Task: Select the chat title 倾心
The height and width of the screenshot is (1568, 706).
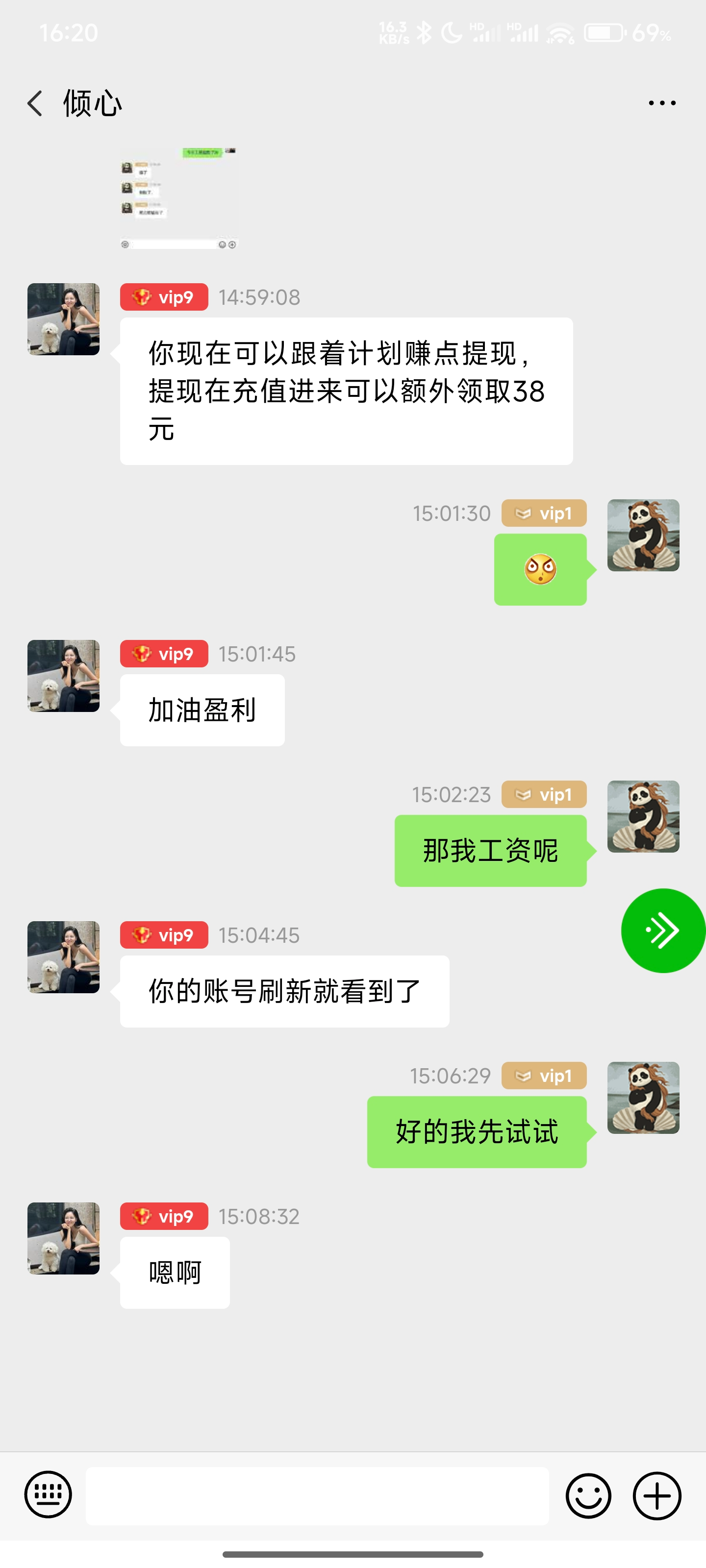Action: pos(91,102)
